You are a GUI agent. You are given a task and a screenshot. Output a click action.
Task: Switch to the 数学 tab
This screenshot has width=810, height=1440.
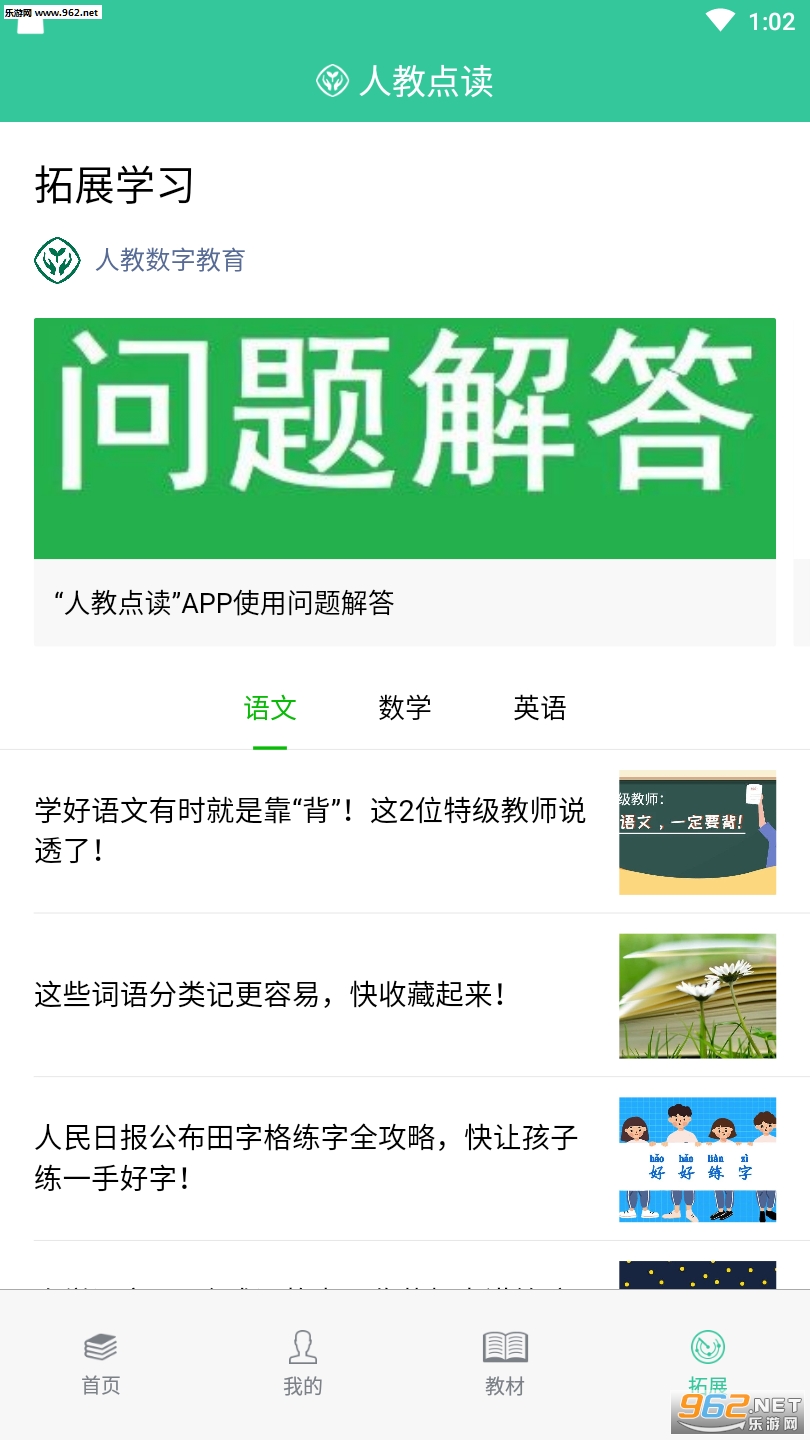[404, 708]
